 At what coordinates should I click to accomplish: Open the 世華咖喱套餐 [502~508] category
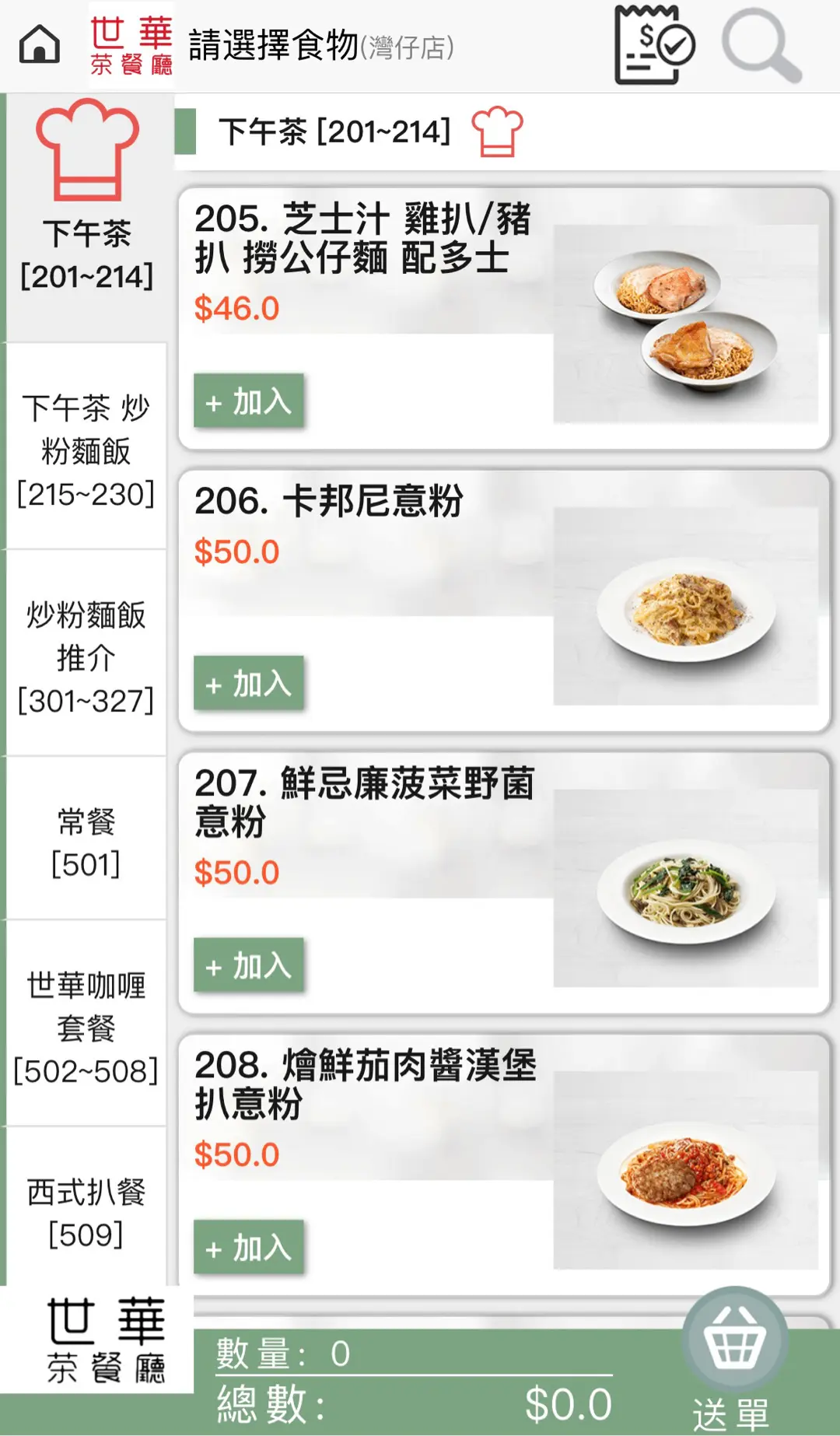point(86,1027)
